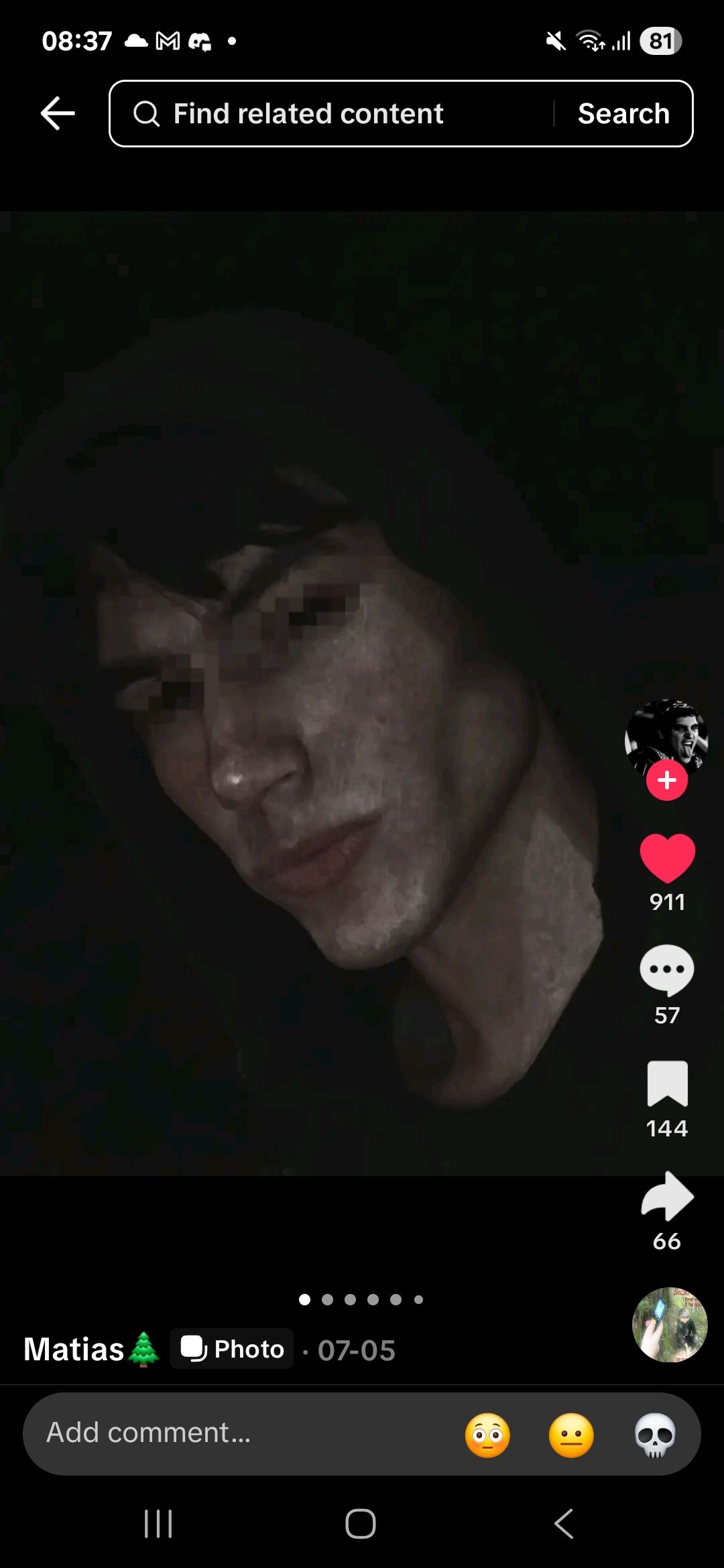The image size is (724, 1568).
Task: Tap the Search button
Action: (x=623, y=113)
